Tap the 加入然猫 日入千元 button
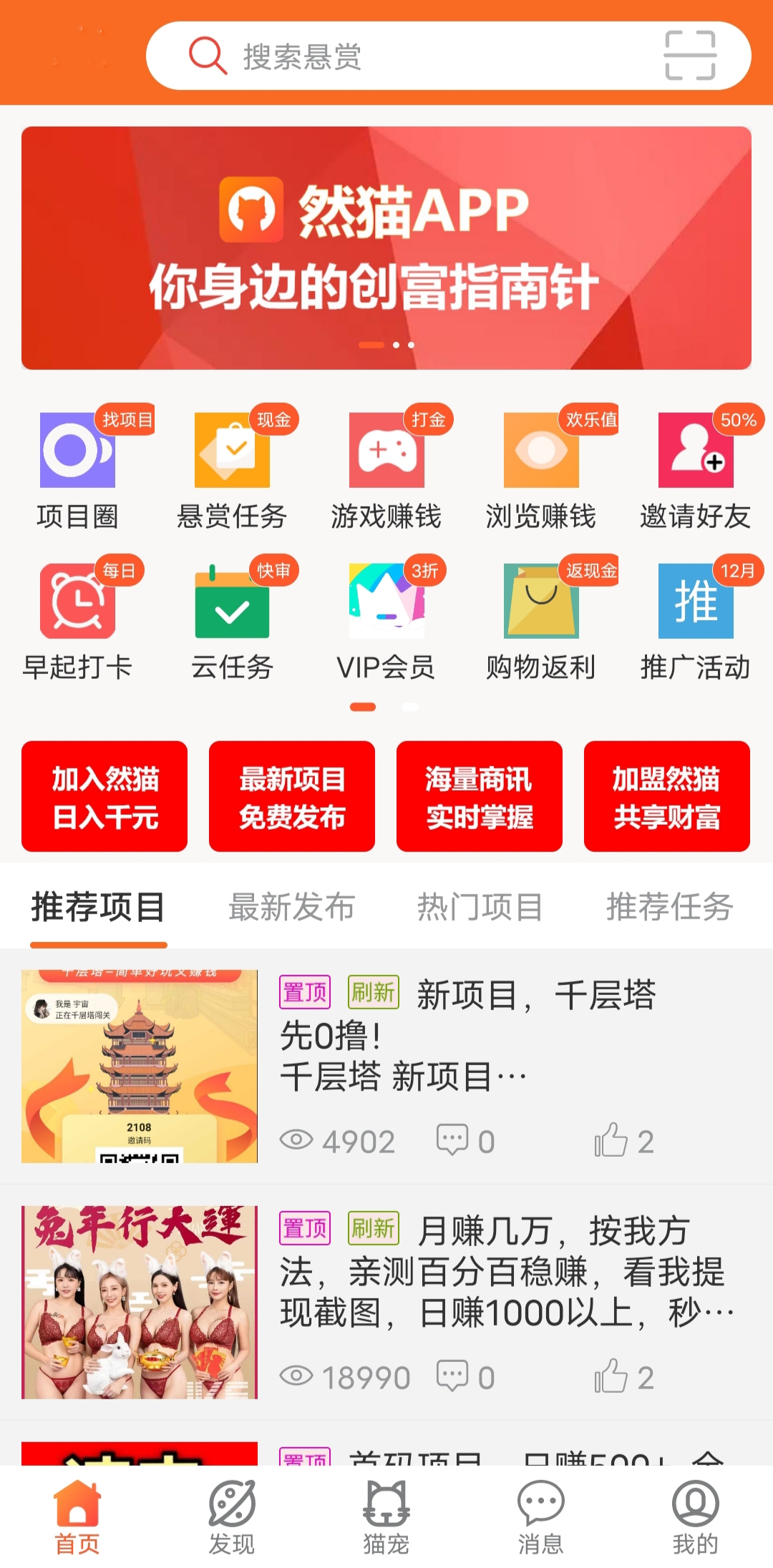Screen dimensions: 773x1568 [x=104, y=796]
